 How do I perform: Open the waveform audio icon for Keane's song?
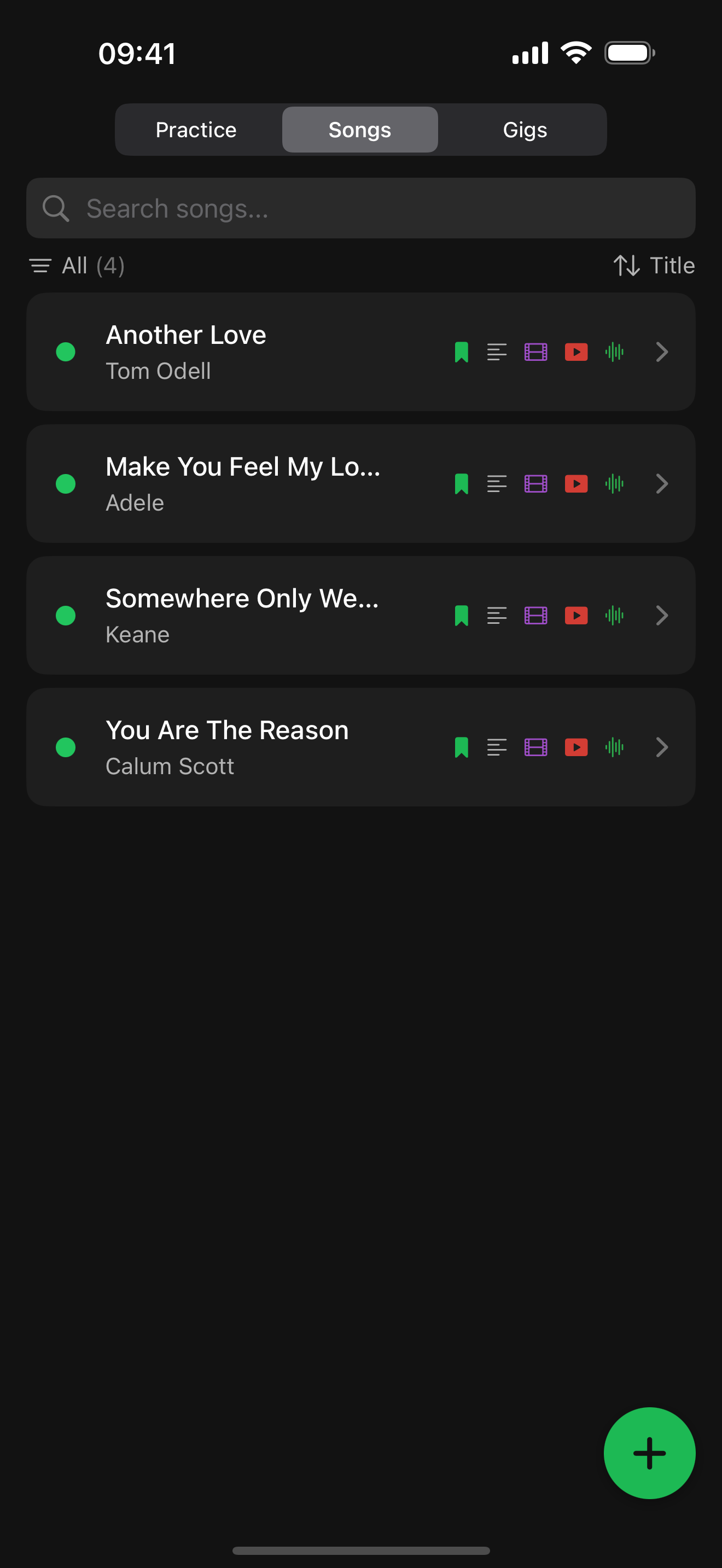click(615, 616)
